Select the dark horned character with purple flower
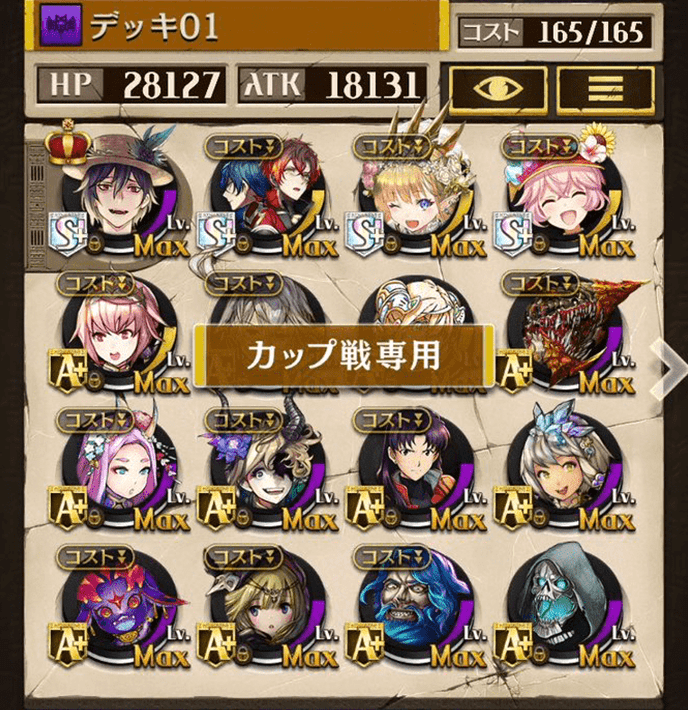Screen dimensions: 688x710 (x=265, y=470)
